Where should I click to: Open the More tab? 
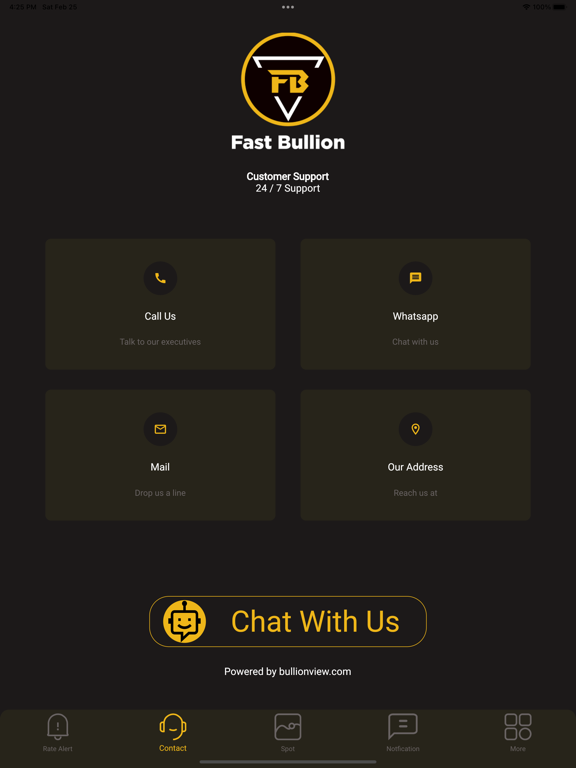pyautogui.click(x=518, y=733)
